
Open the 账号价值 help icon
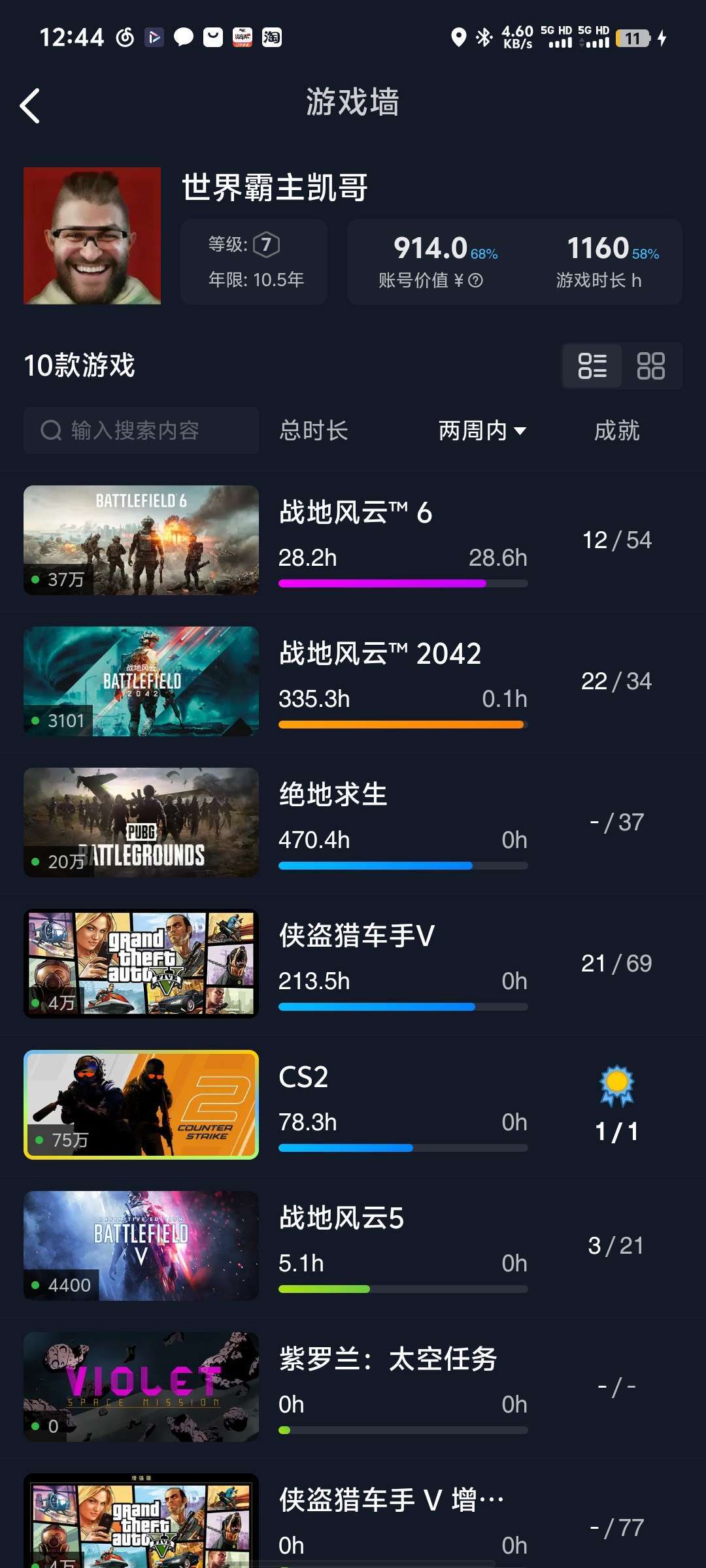pyautogui.click(x=476, y=281)
